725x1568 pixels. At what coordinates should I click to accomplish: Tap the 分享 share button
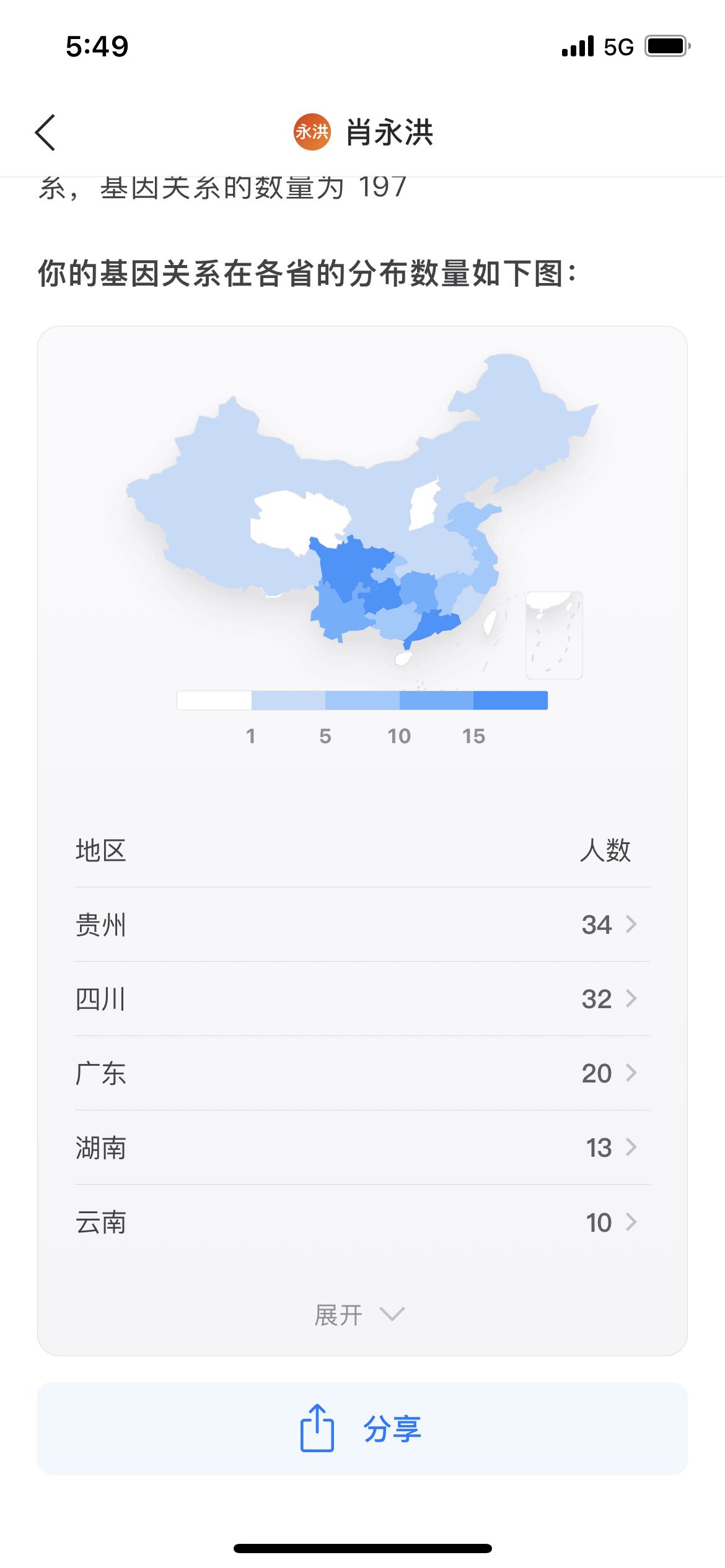click(362, 1428)
